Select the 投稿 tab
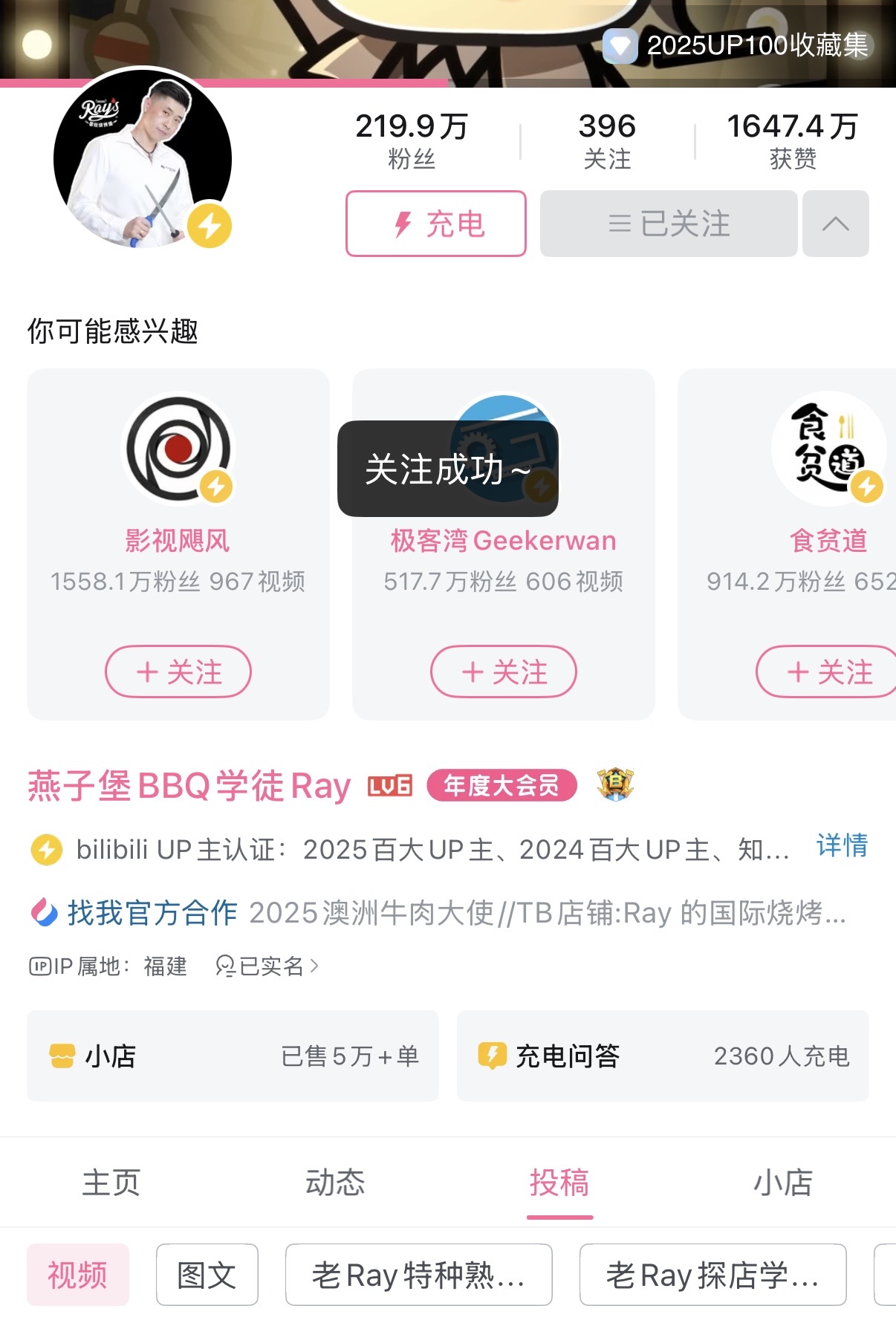The image size is (896, 1323). click(559, 1183)
